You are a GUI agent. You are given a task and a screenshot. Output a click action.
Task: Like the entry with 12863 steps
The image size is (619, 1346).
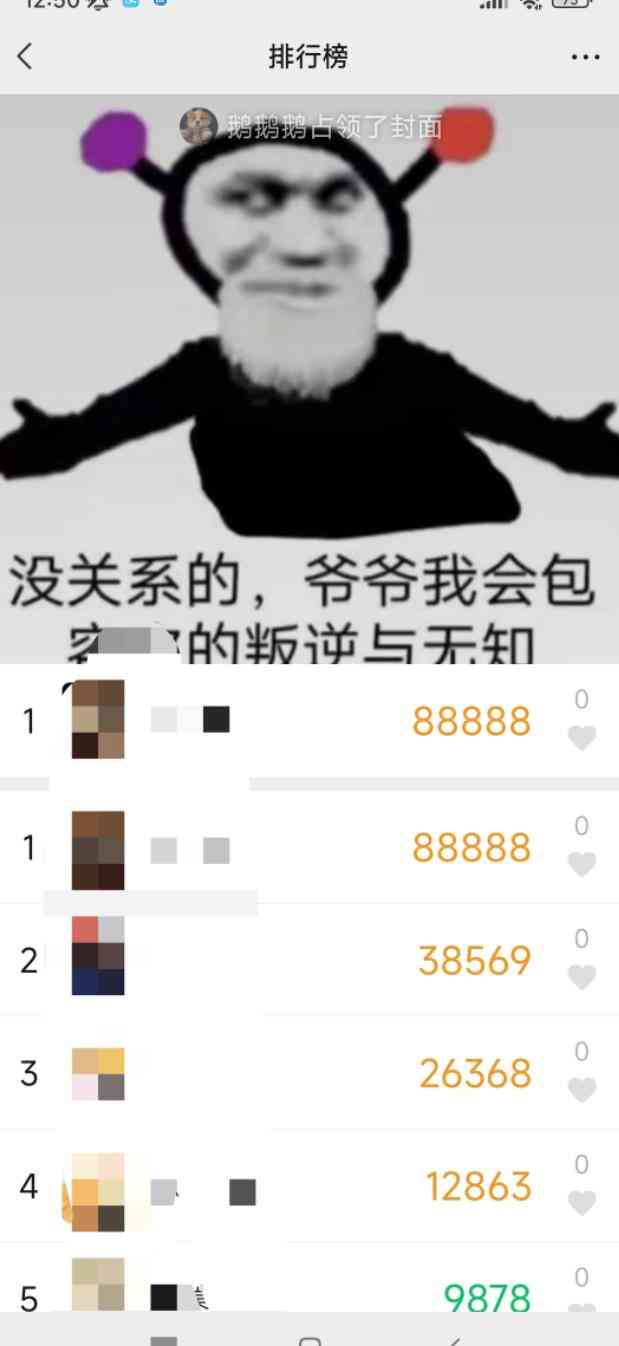tap(581, 1203)
